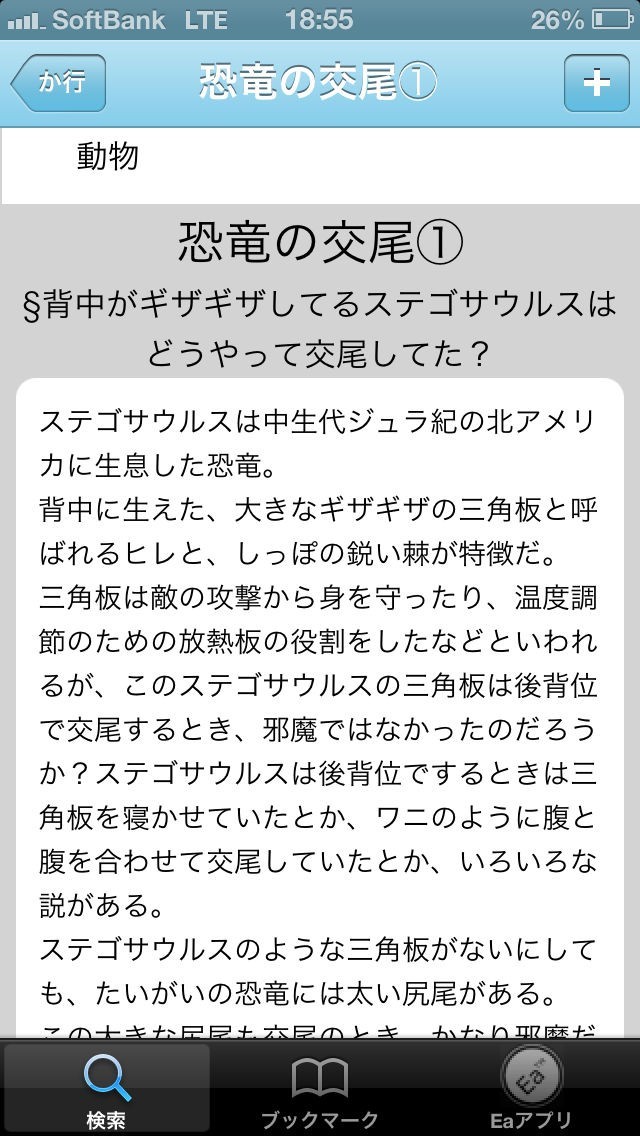Tap the plus button to add entry

[x=596, y=83]
